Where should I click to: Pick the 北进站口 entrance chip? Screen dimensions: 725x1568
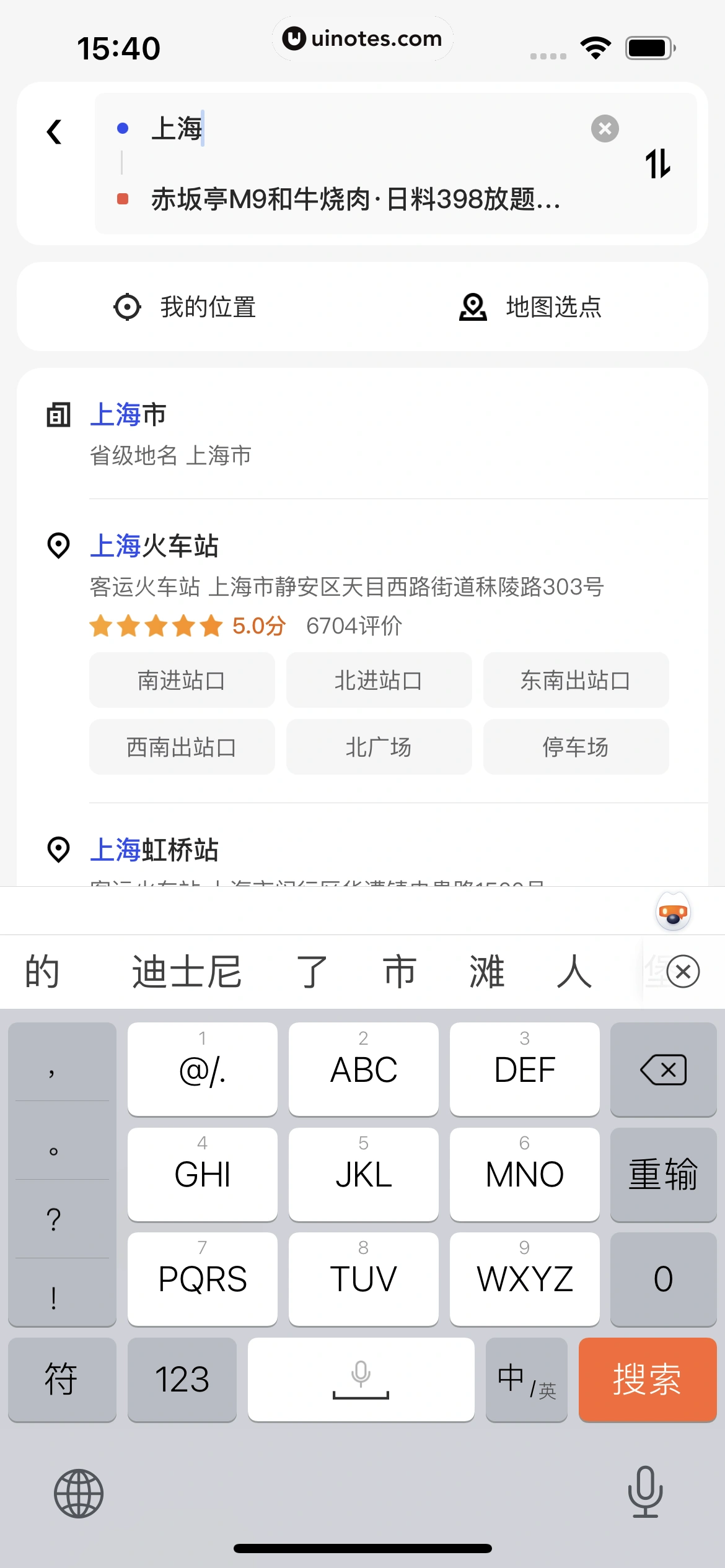coord(379,680)
